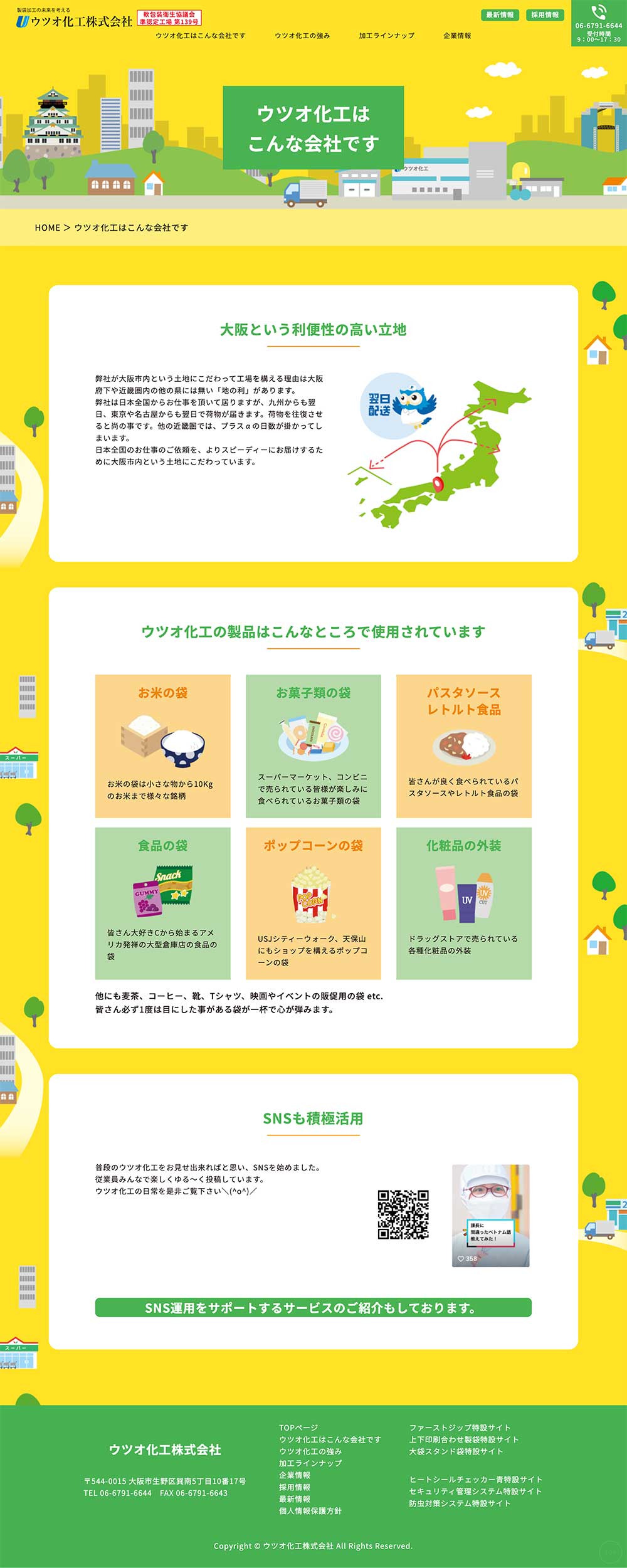Open ウツオ化工はこんな会社です in top navigation

pyautogui.click(x=201, y=36)
